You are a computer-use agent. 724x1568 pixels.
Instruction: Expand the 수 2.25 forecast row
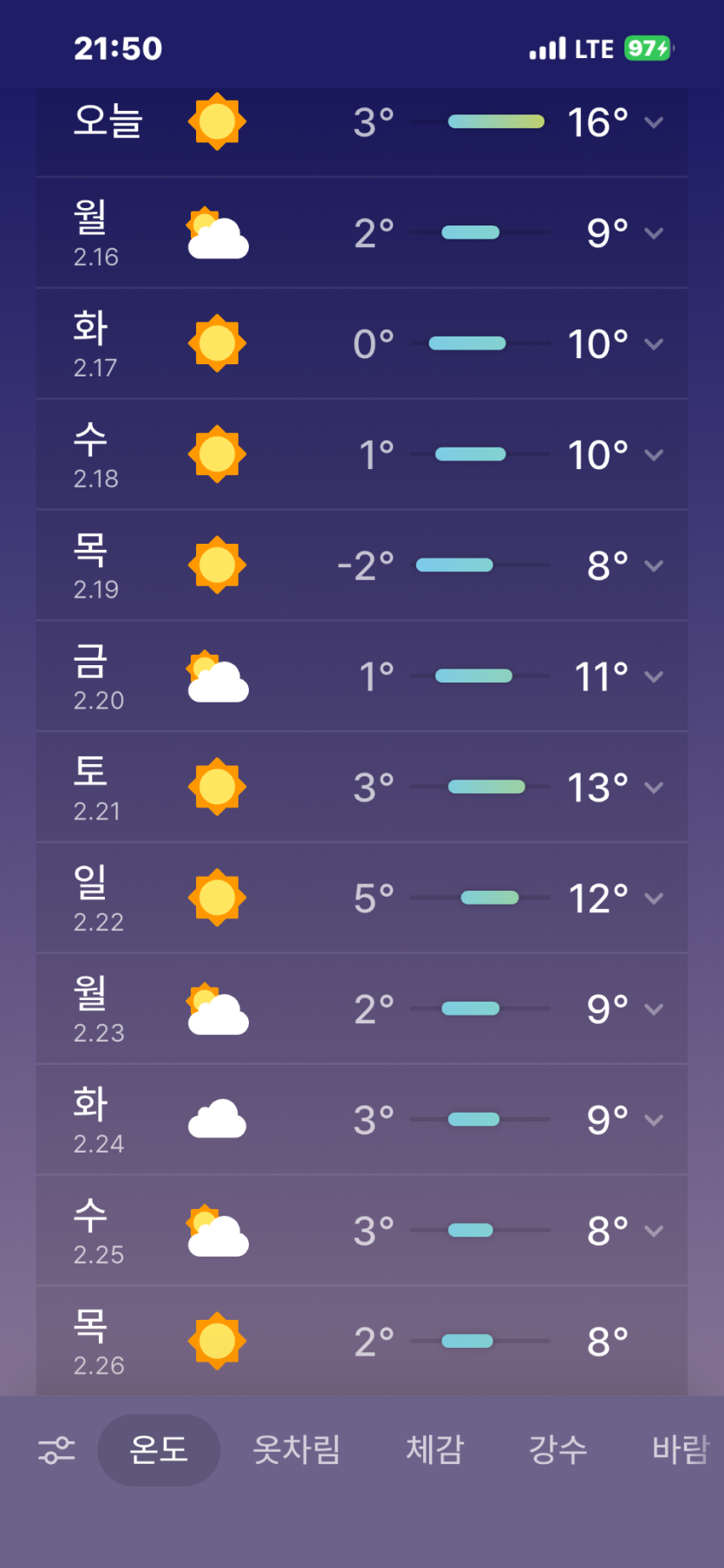pyautogui.click(x=654, y=1232)
